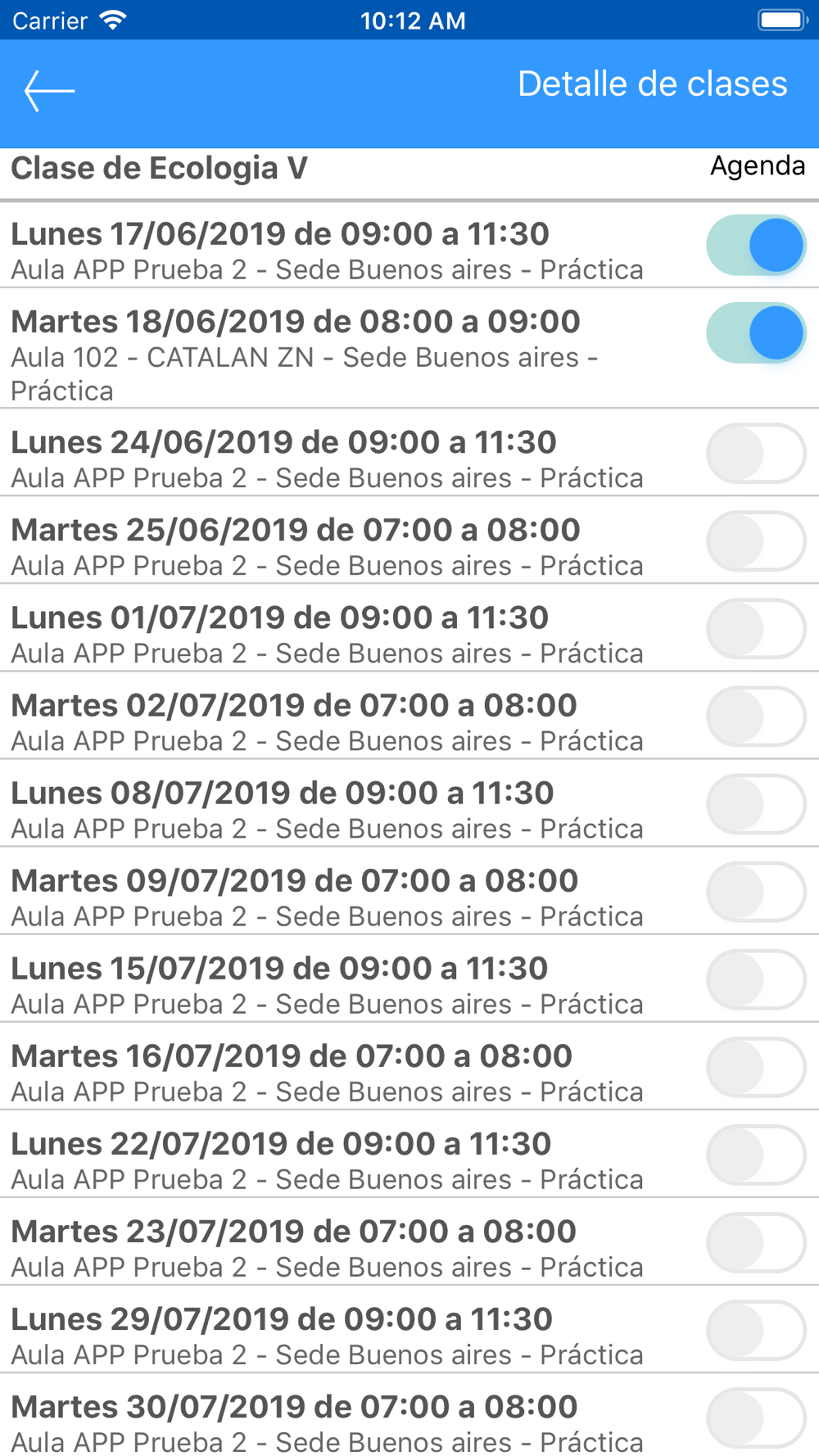
Task: Turn on toggle for Martes 09/07/2019
Action: click(756, 892)
